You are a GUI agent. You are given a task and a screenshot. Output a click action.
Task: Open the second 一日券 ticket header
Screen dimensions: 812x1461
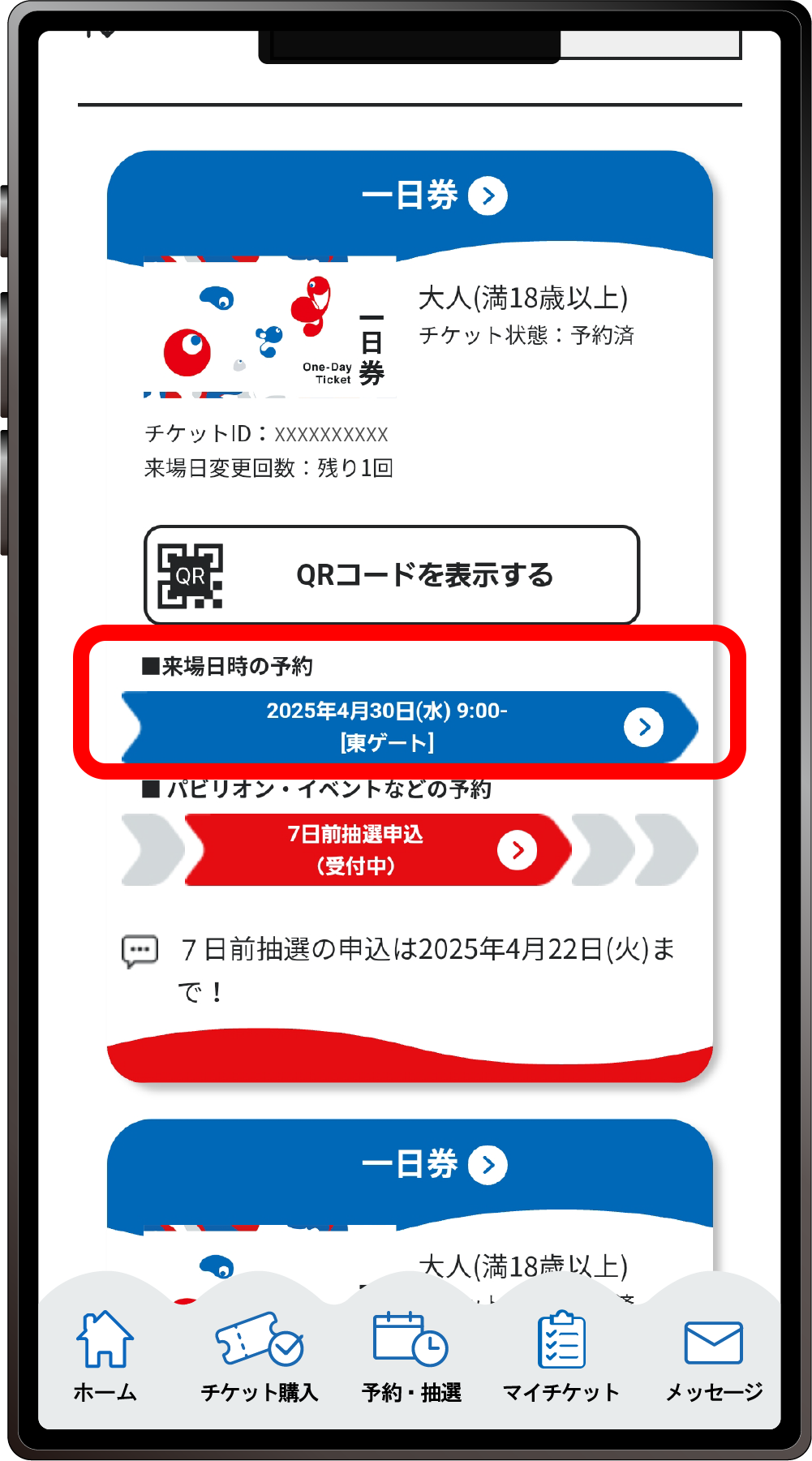point(434,1166)
